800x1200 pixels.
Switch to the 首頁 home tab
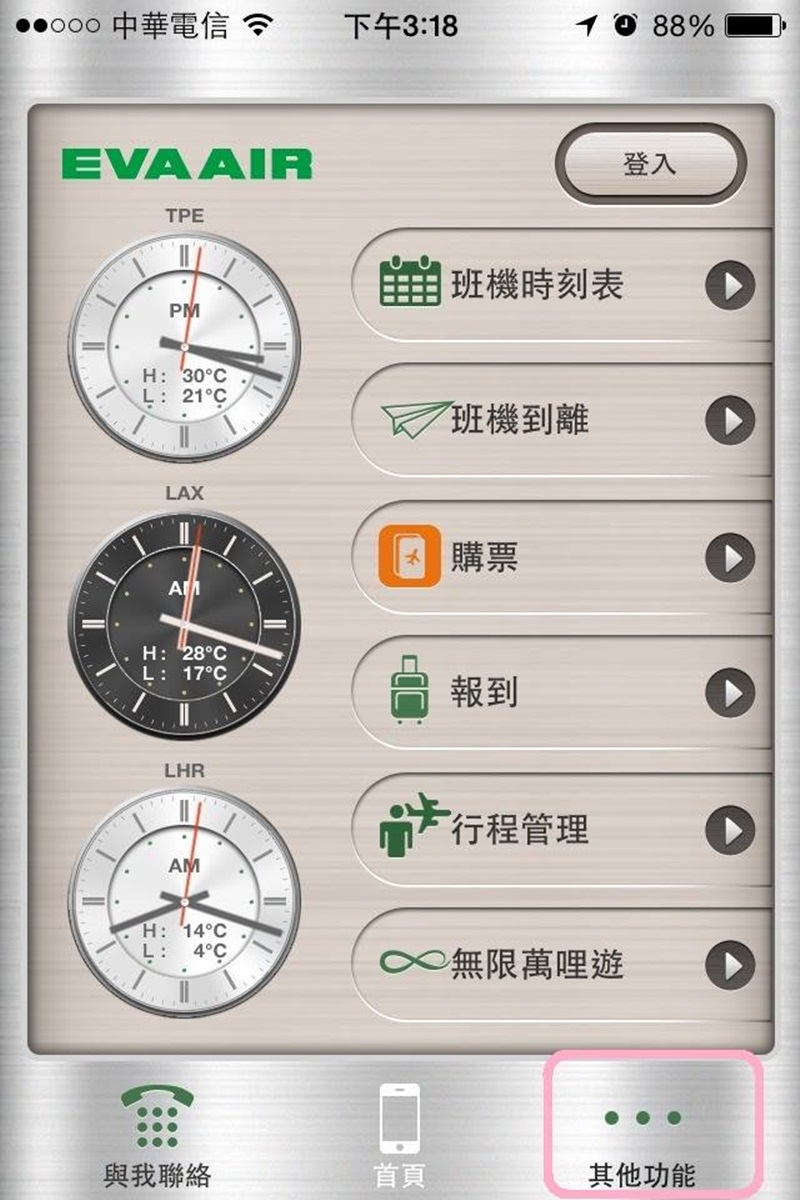click(x=400, y=1135)
